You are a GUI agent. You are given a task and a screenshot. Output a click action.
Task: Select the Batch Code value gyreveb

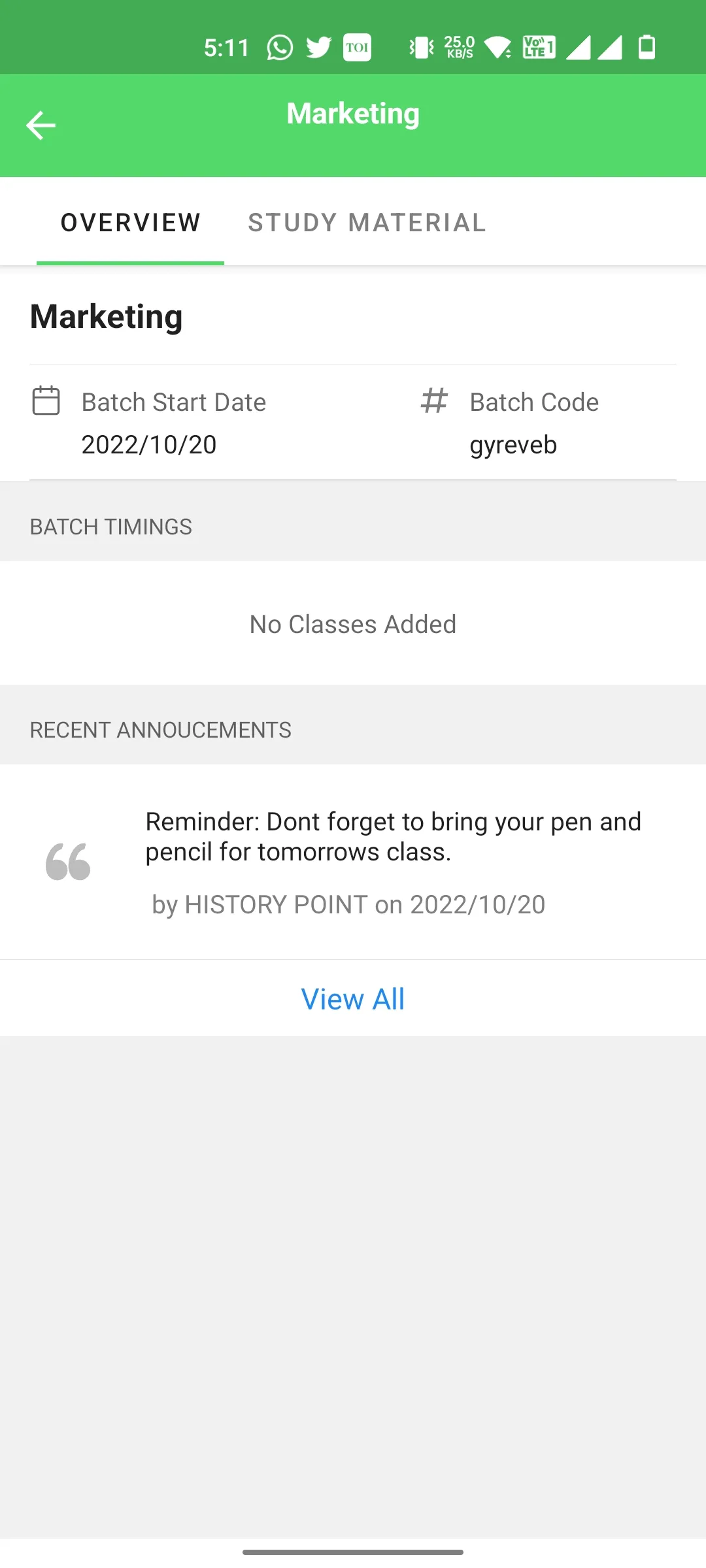pos(513,444)
